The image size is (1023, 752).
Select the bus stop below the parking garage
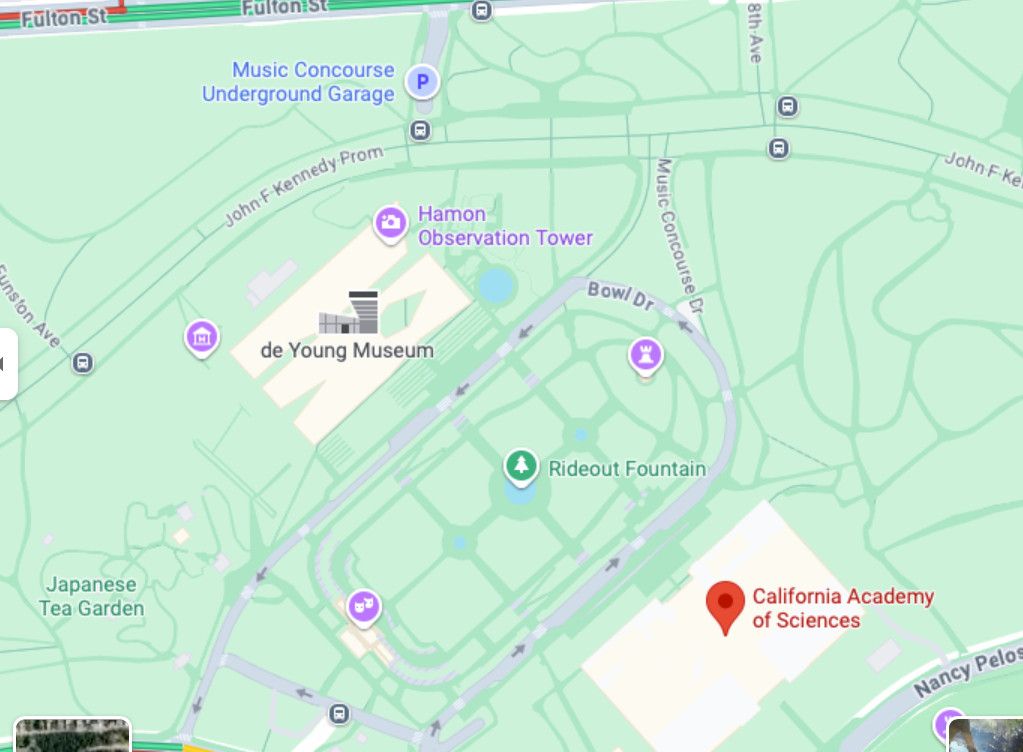[421, 131]
